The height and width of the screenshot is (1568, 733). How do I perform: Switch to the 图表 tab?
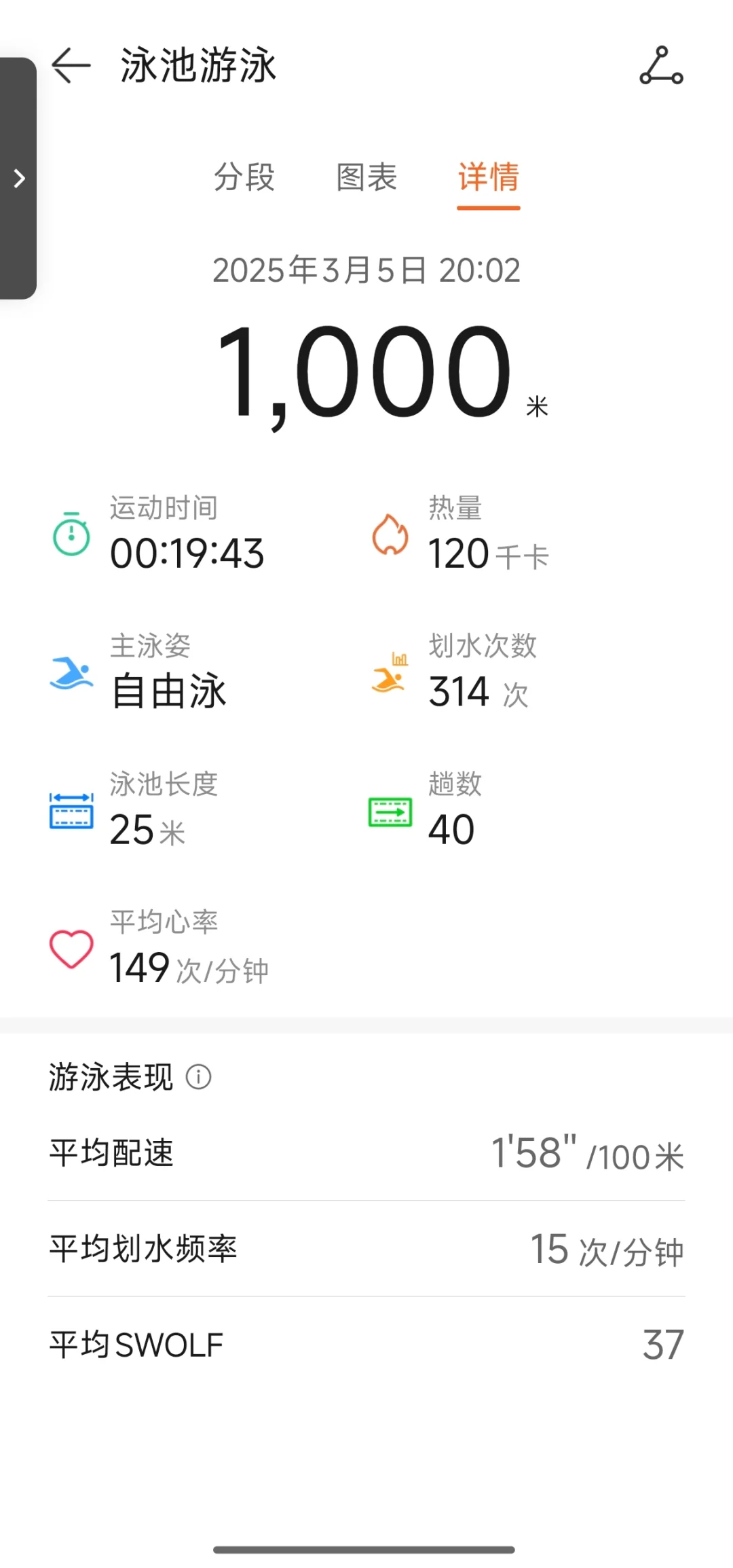coord(366,177)
